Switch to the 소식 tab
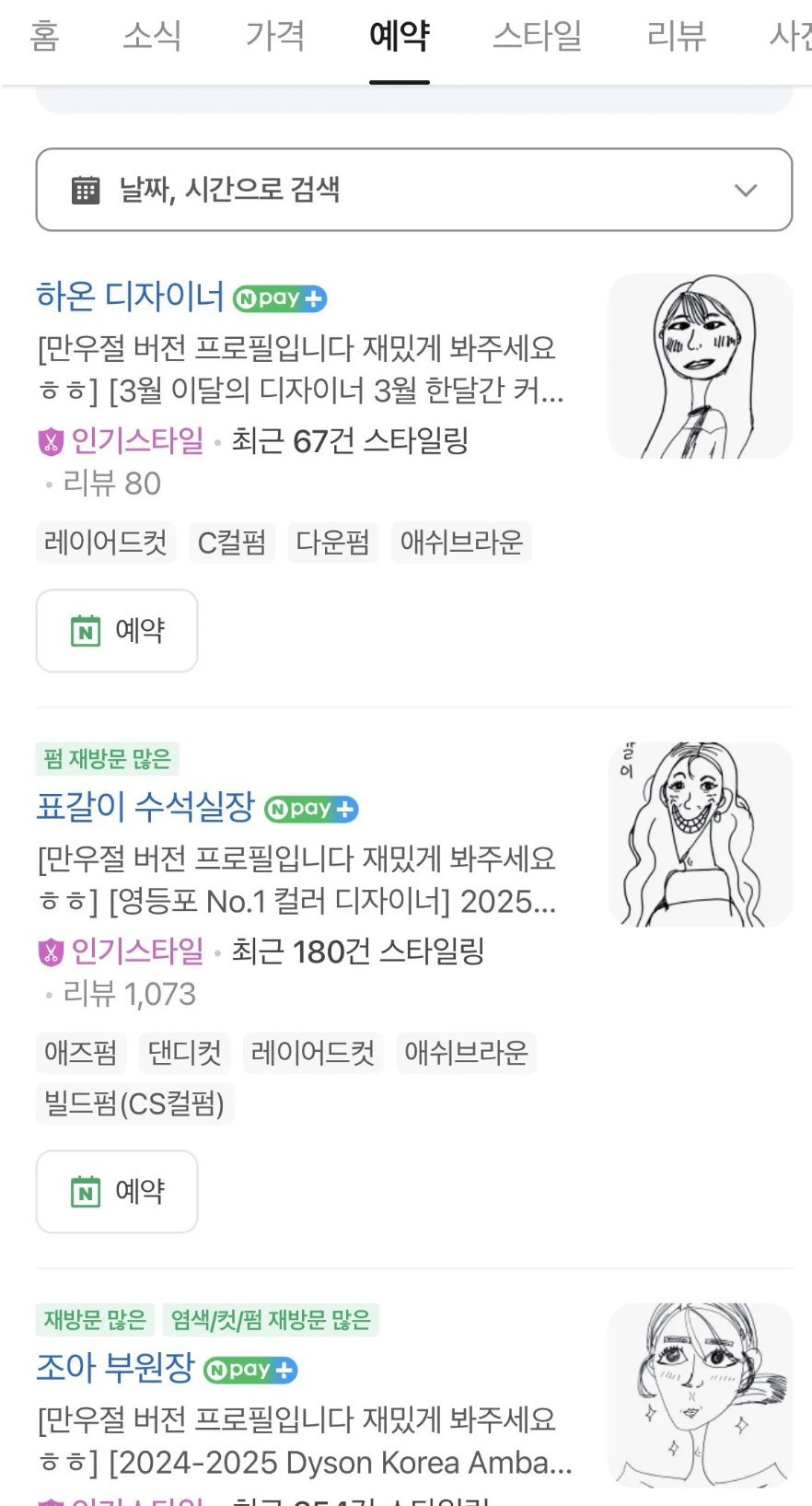The height and width of the screenshot is (1506, 812). click(152, 36)
